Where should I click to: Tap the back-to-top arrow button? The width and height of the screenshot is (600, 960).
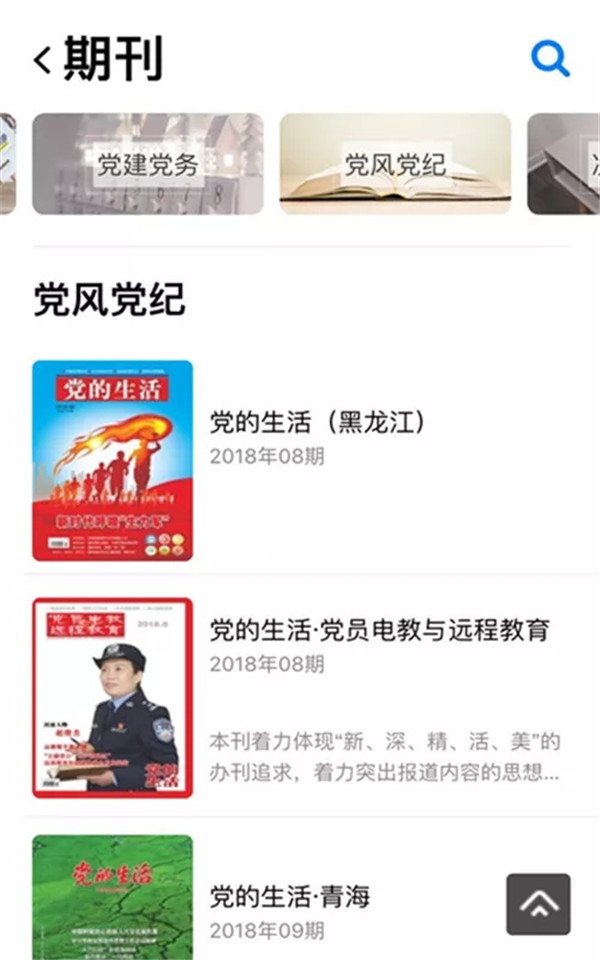pos(538,904)
